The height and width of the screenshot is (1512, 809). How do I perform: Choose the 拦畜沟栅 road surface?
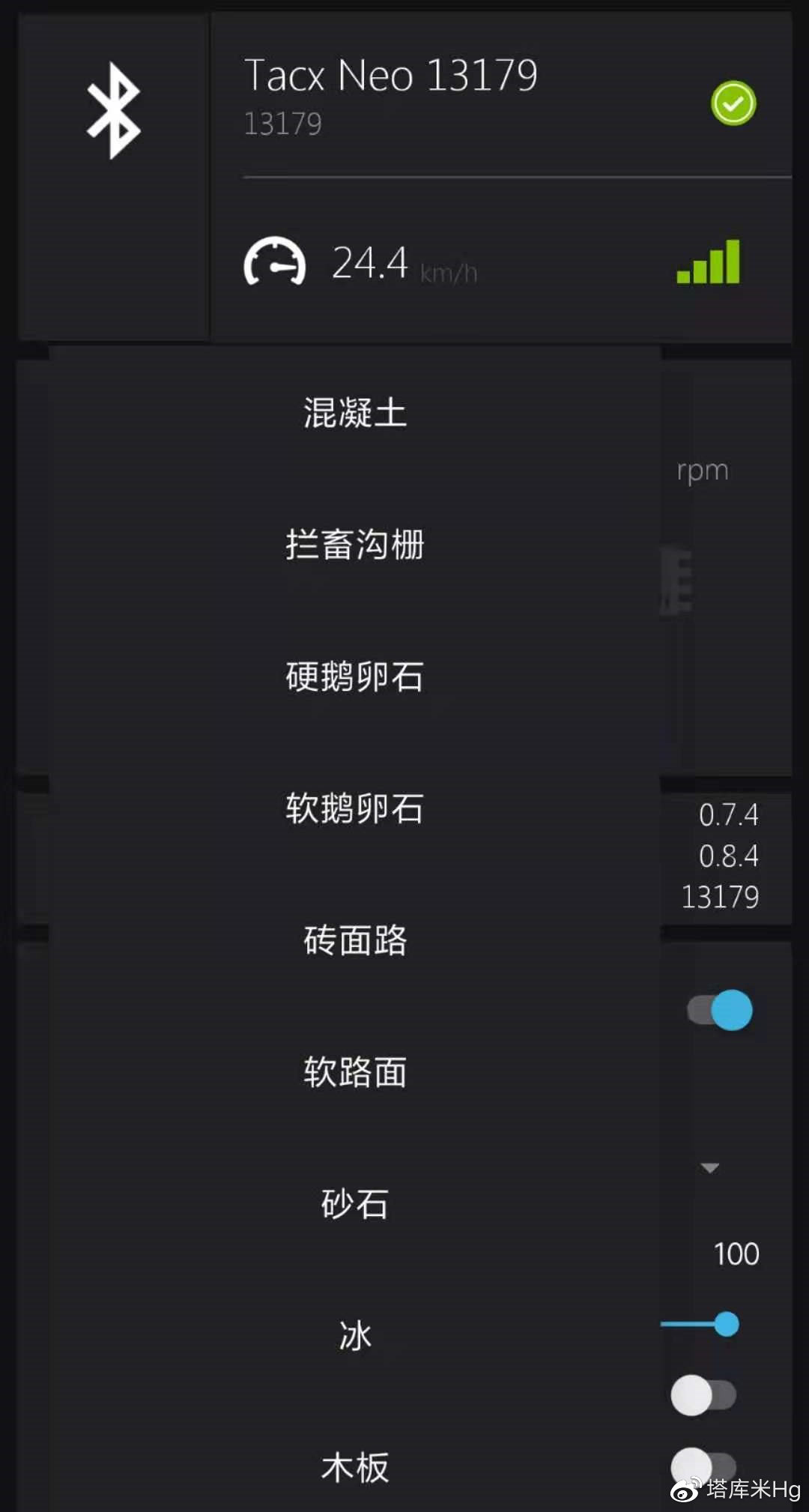pyautogui.click(x=354, y=545)
